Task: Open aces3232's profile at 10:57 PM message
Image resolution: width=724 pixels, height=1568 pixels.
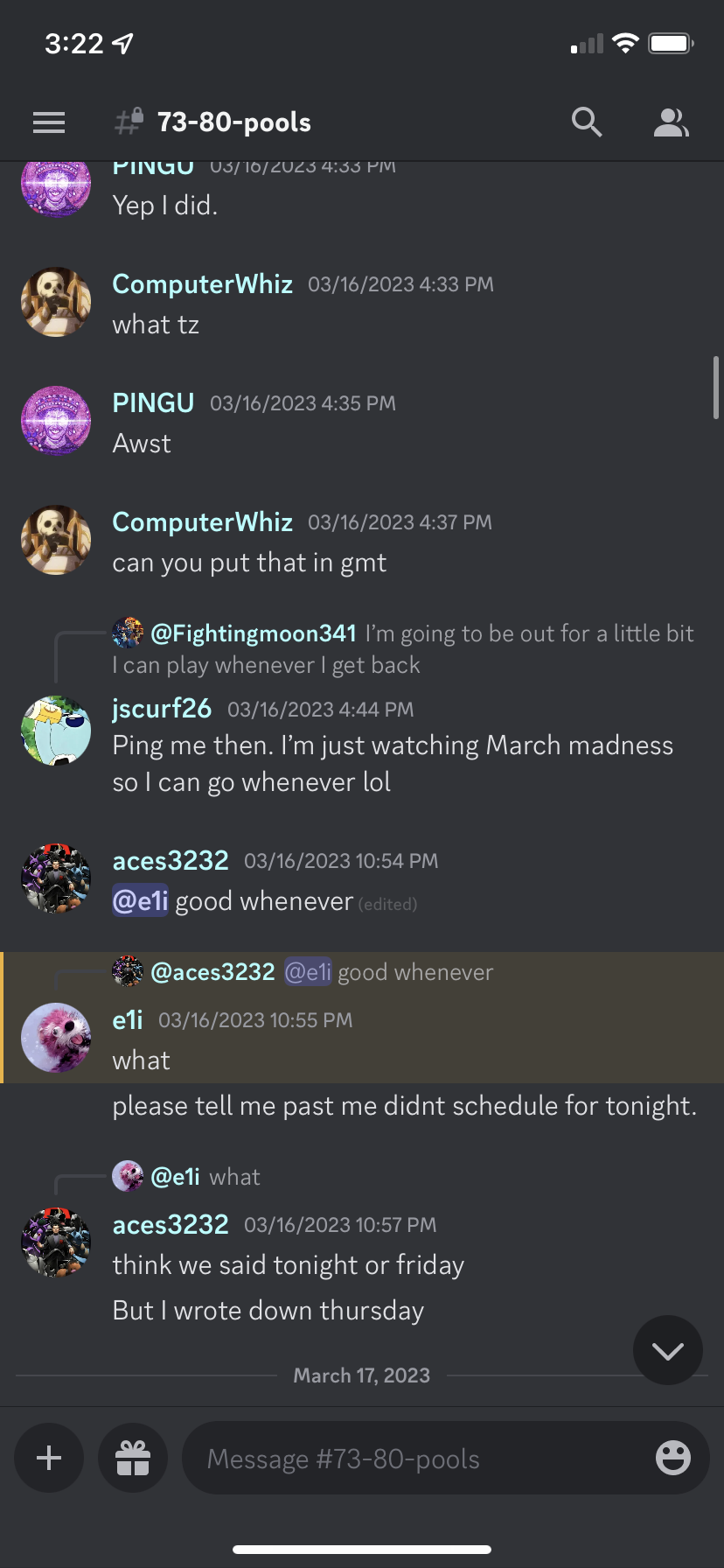Action: coord(56,1243)
